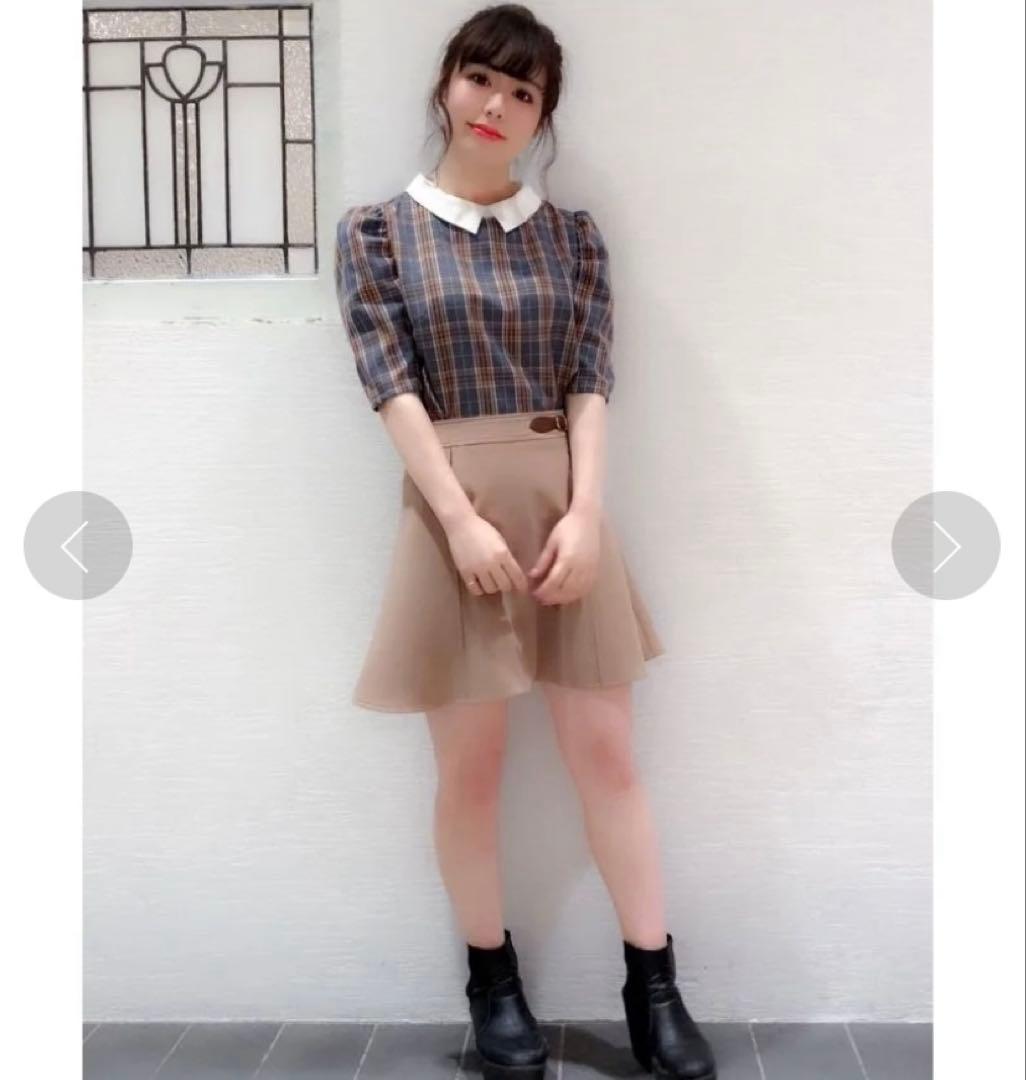Show the next product photo
Screen dimensions: 1026x1080
pyautogui.click(x=945, y=546)
